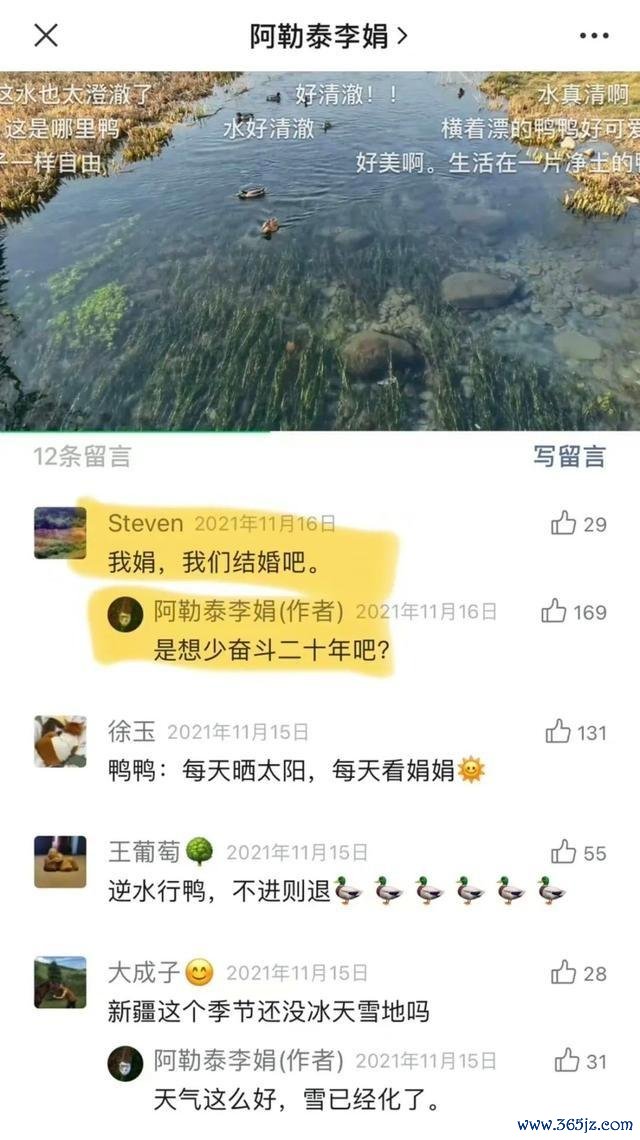Open Steven's profile avatar
Screen dimensions: 640x1140
pos(60,533)
